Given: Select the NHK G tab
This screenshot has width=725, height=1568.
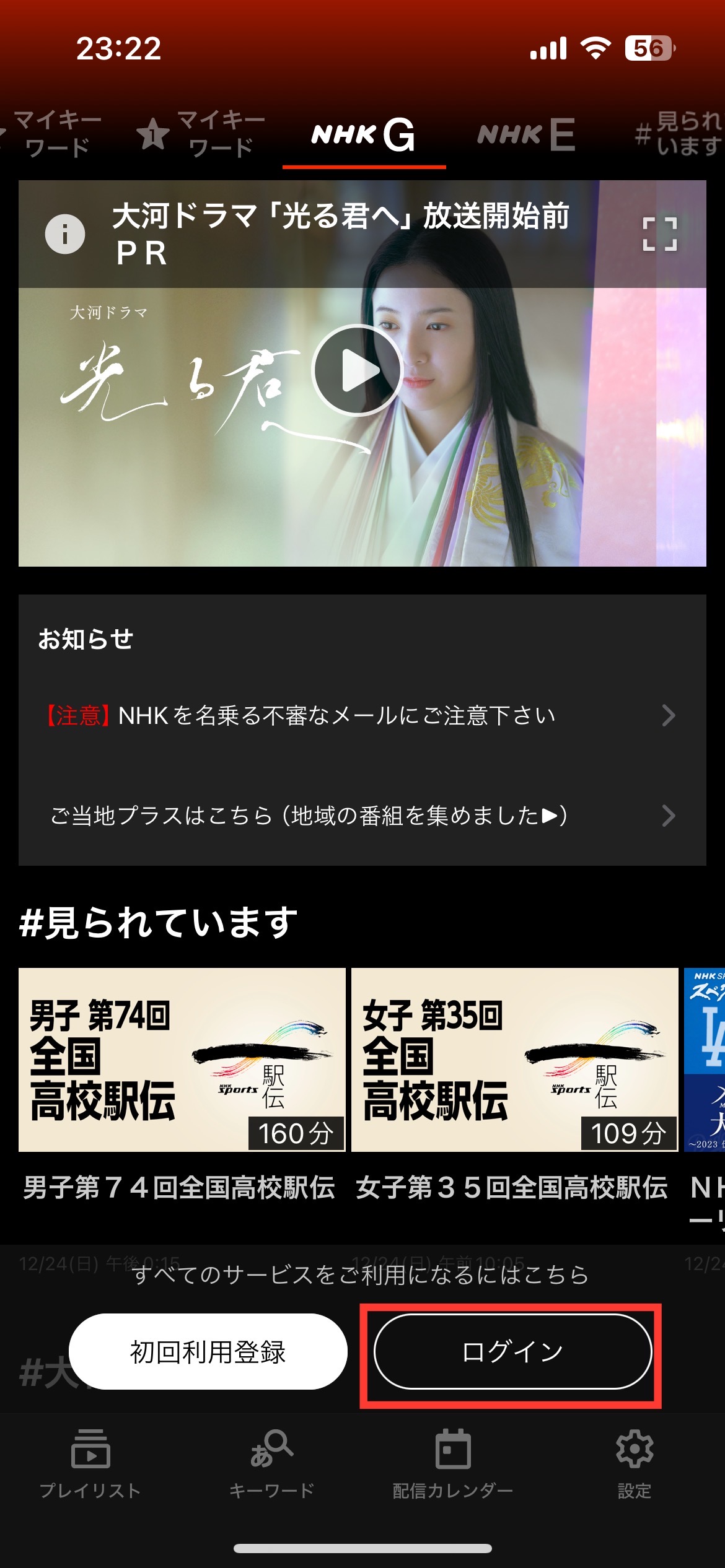Looking at the screenshot, I should tap(364, 134).
